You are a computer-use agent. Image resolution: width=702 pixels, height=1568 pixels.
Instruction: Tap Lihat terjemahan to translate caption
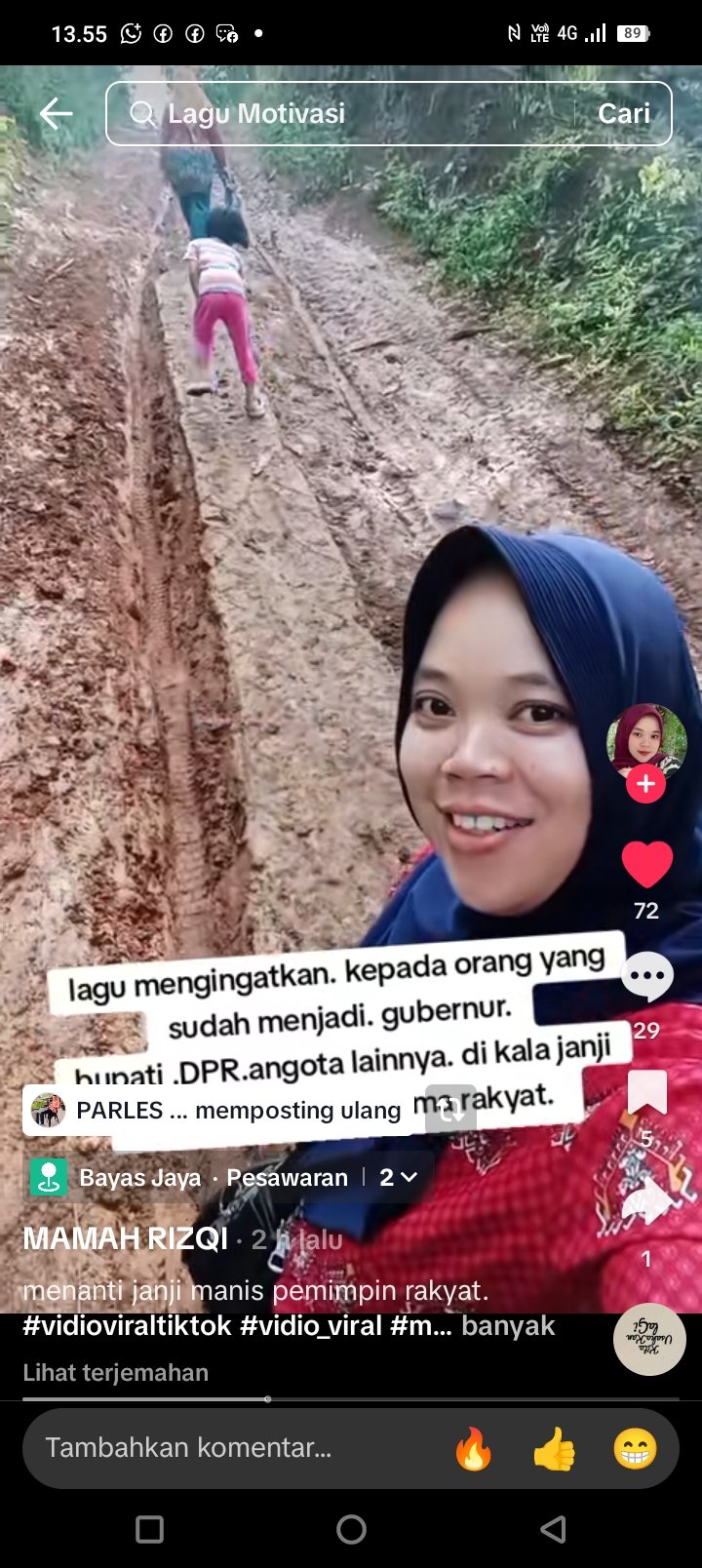coord(116,1373)
